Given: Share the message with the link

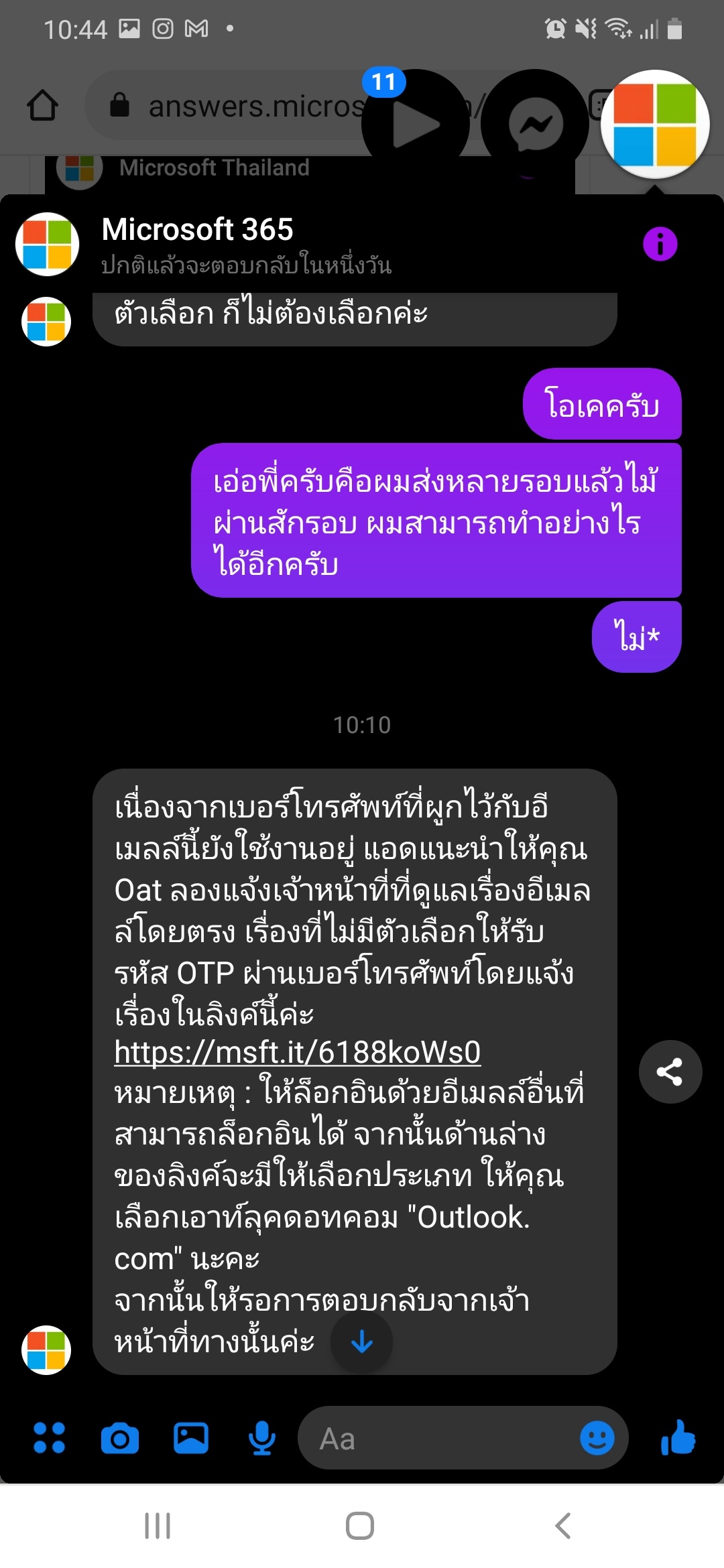Looking at the screenshot, I should pos(670,1072).
